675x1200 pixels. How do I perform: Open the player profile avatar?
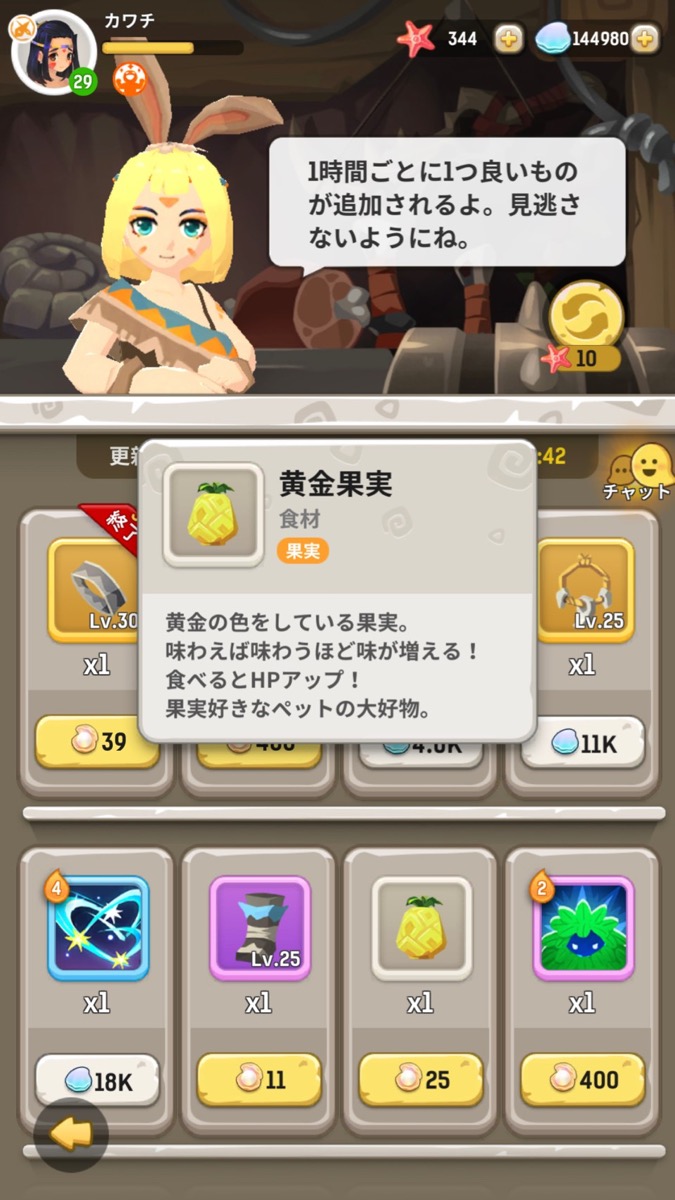click(52, 50)
